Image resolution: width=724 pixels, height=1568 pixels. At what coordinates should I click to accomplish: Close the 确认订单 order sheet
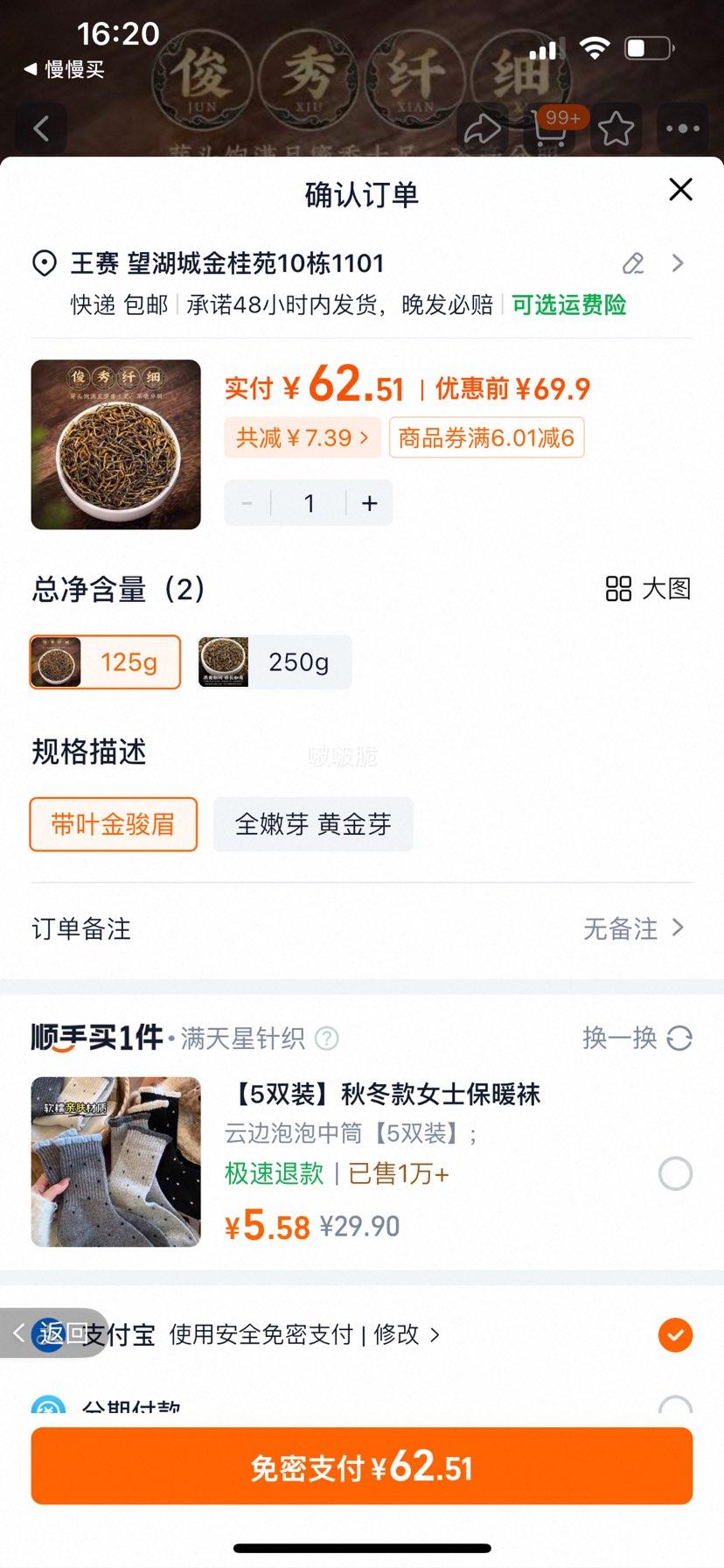[680, 190]
